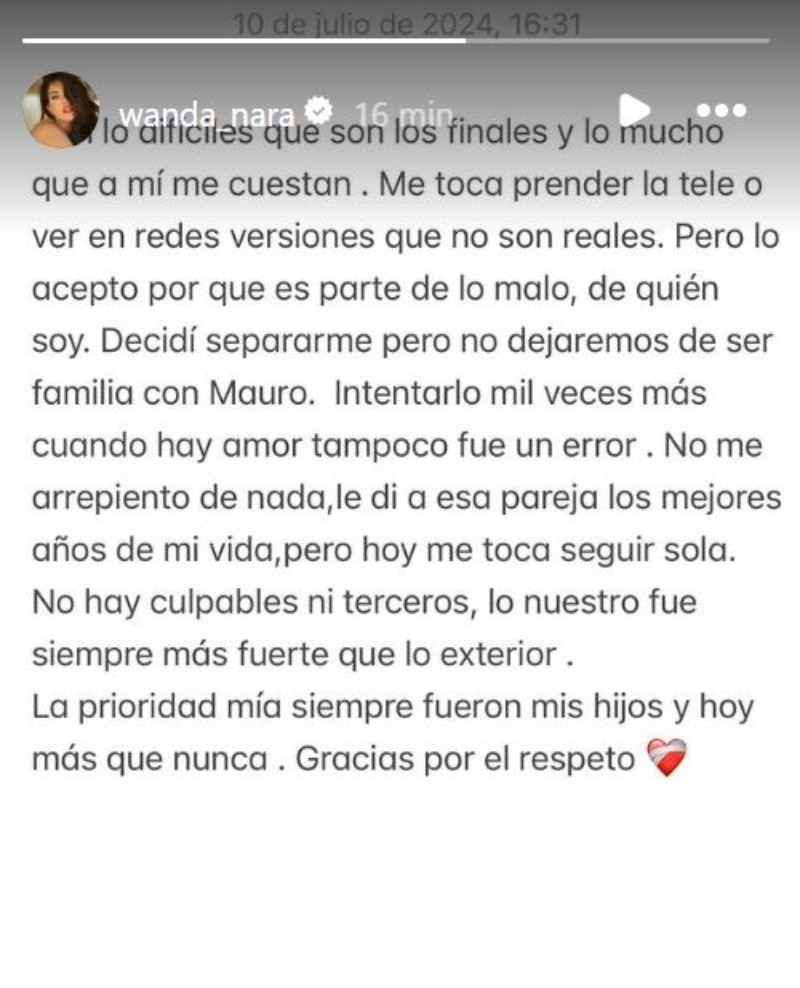Tap the wanda_nara username

[x=206, y=110]
